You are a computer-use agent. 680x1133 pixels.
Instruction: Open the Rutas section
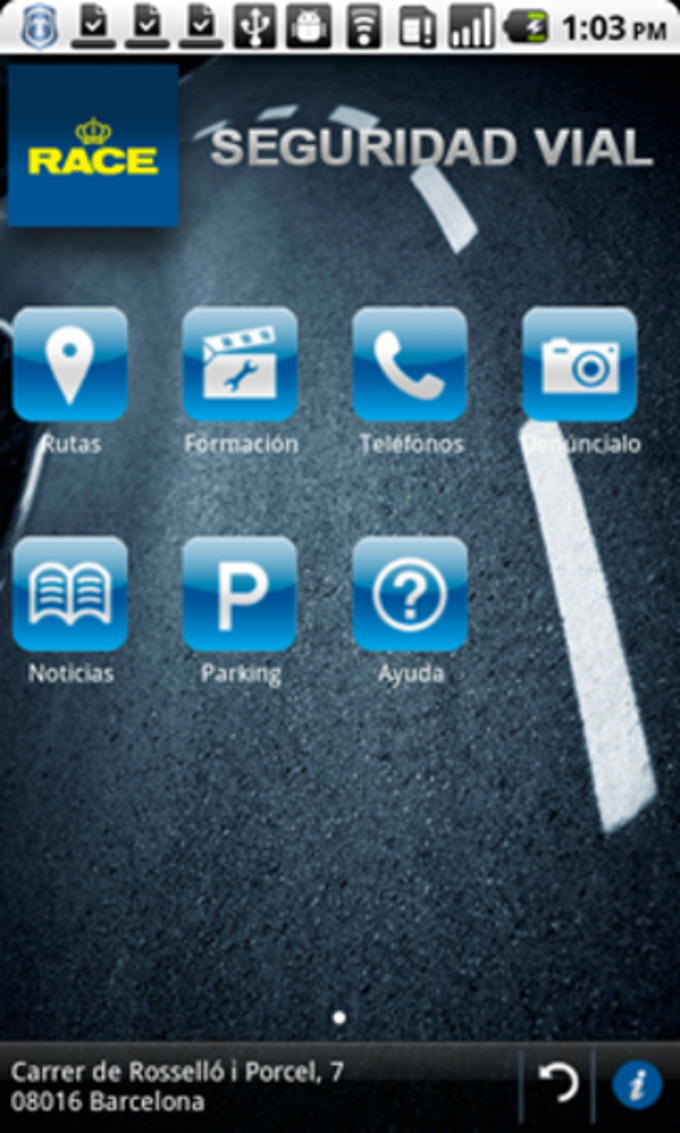pyautogui.click(x=70, y=365)
